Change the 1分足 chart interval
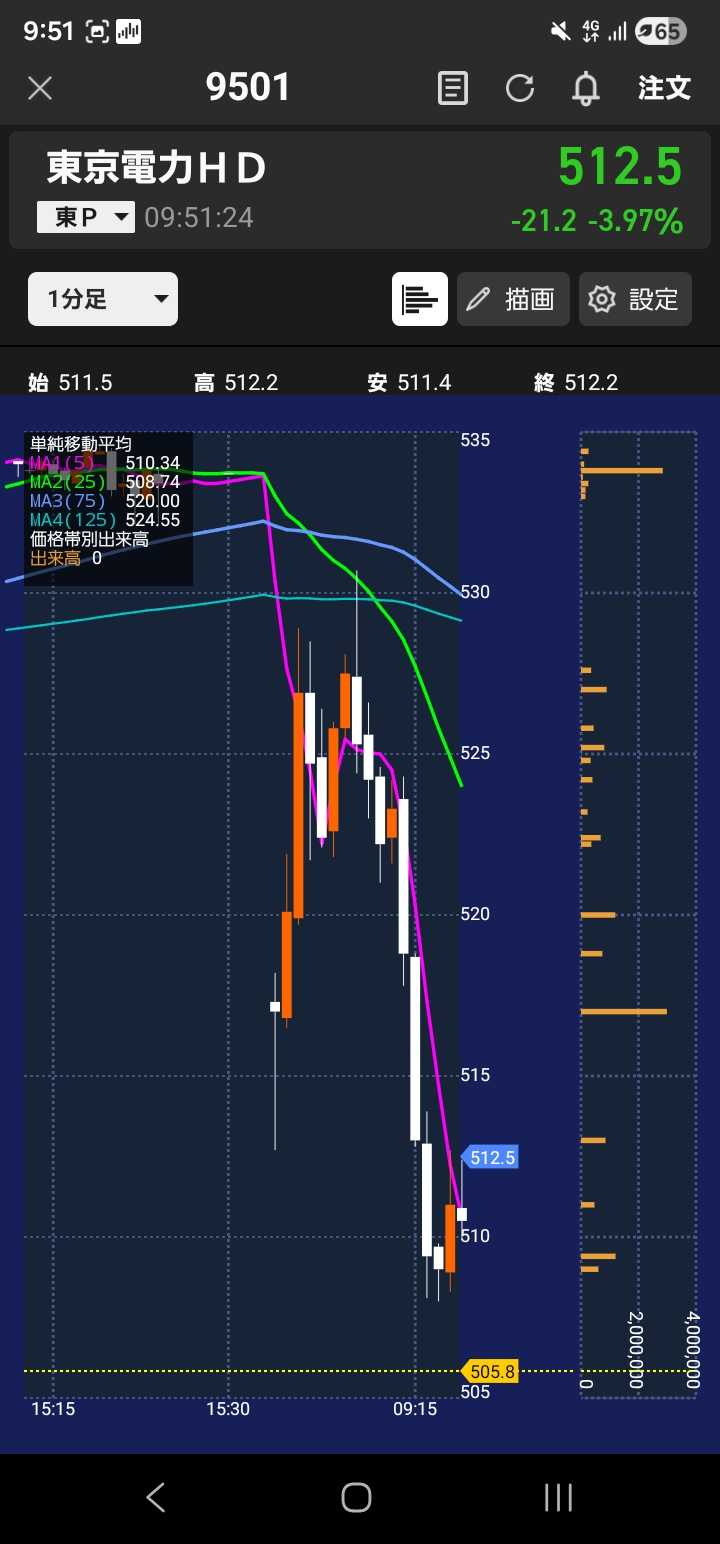 tap(103, 299)
